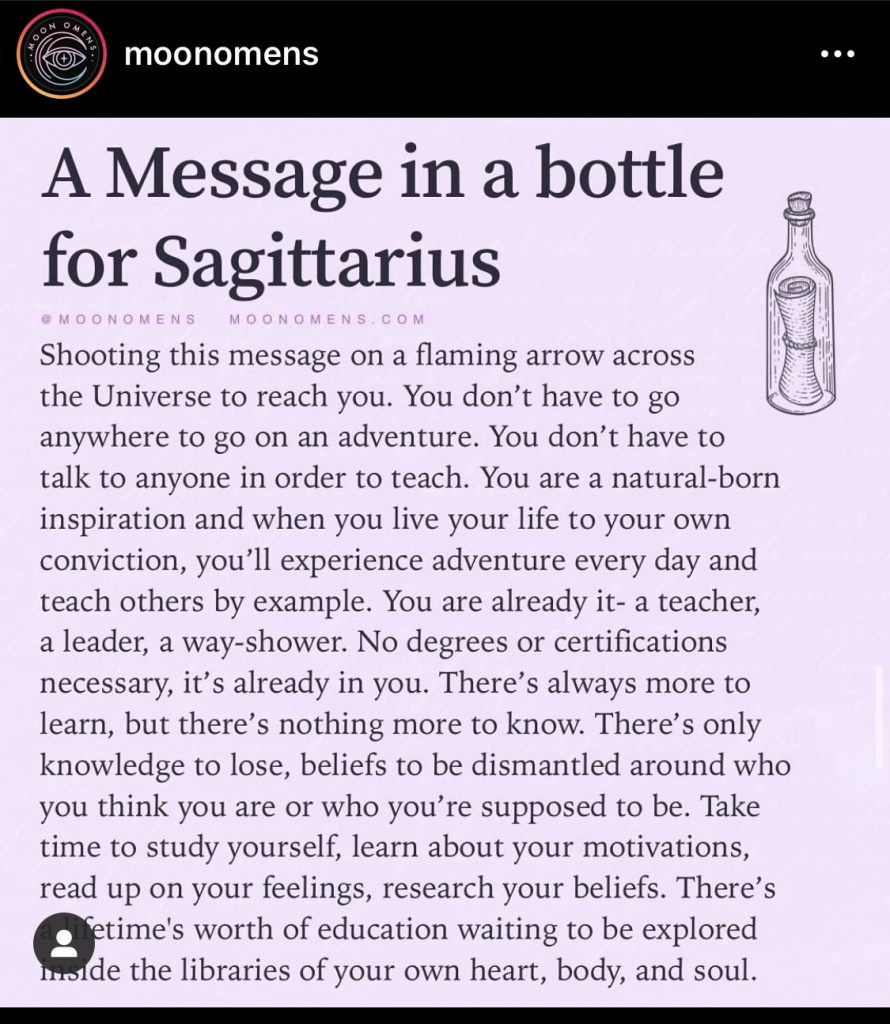Open the post options menu
This screenshot has width=890, height=1024.
coord(837,54)
